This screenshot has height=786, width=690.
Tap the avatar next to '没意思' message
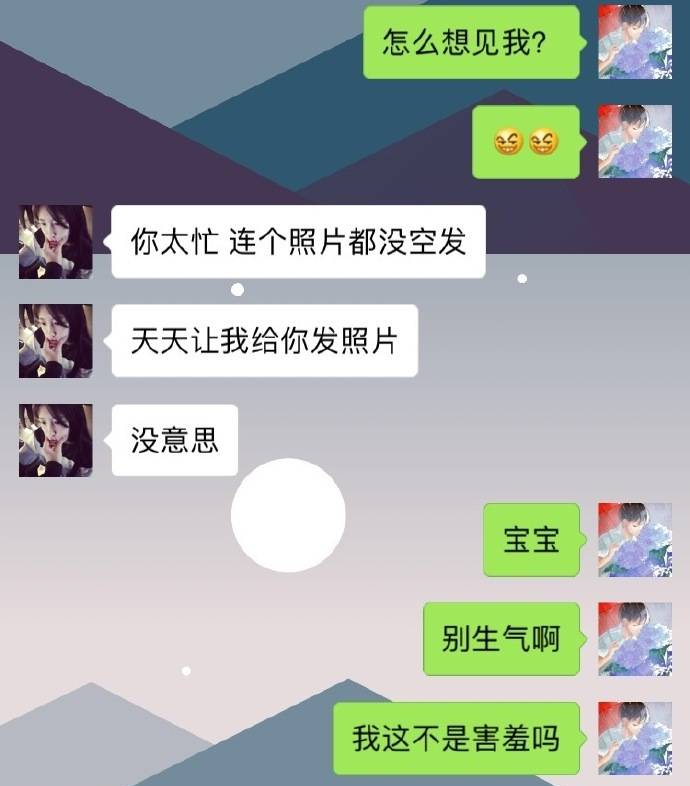tap(56, 440)
